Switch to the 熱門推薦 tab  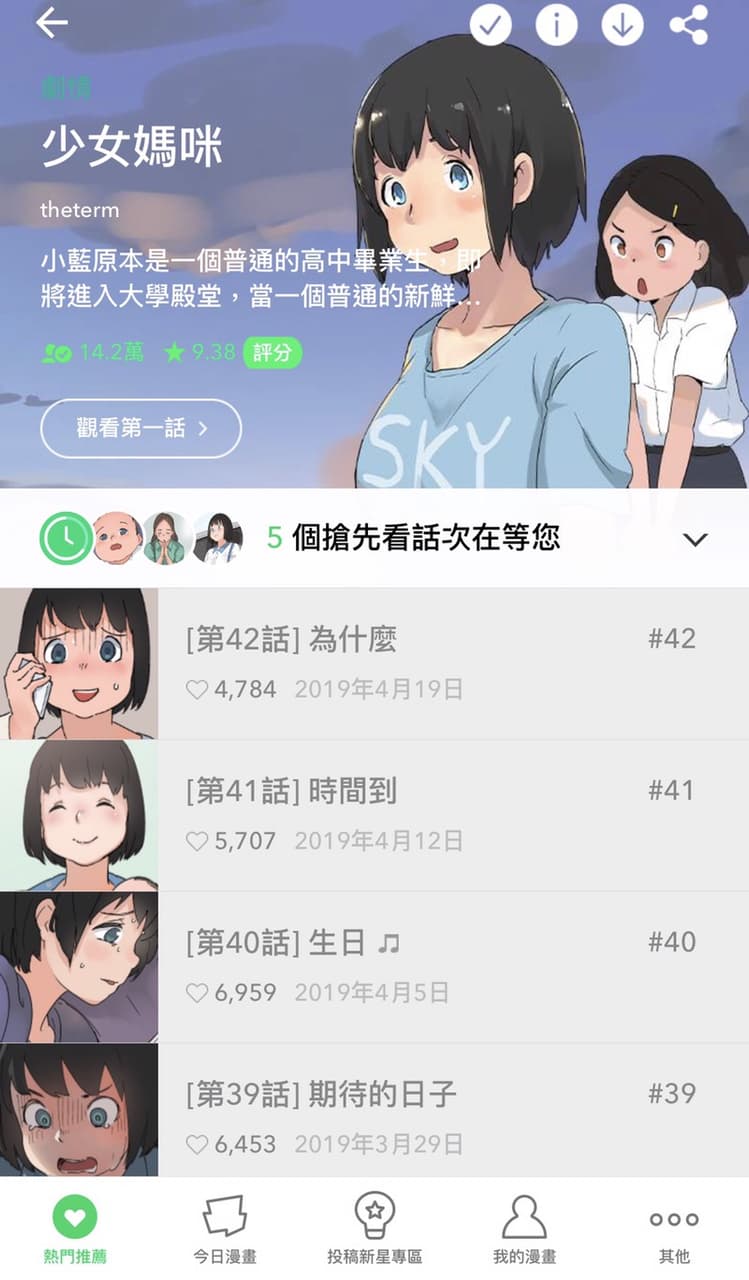(x=75, y=1230)
